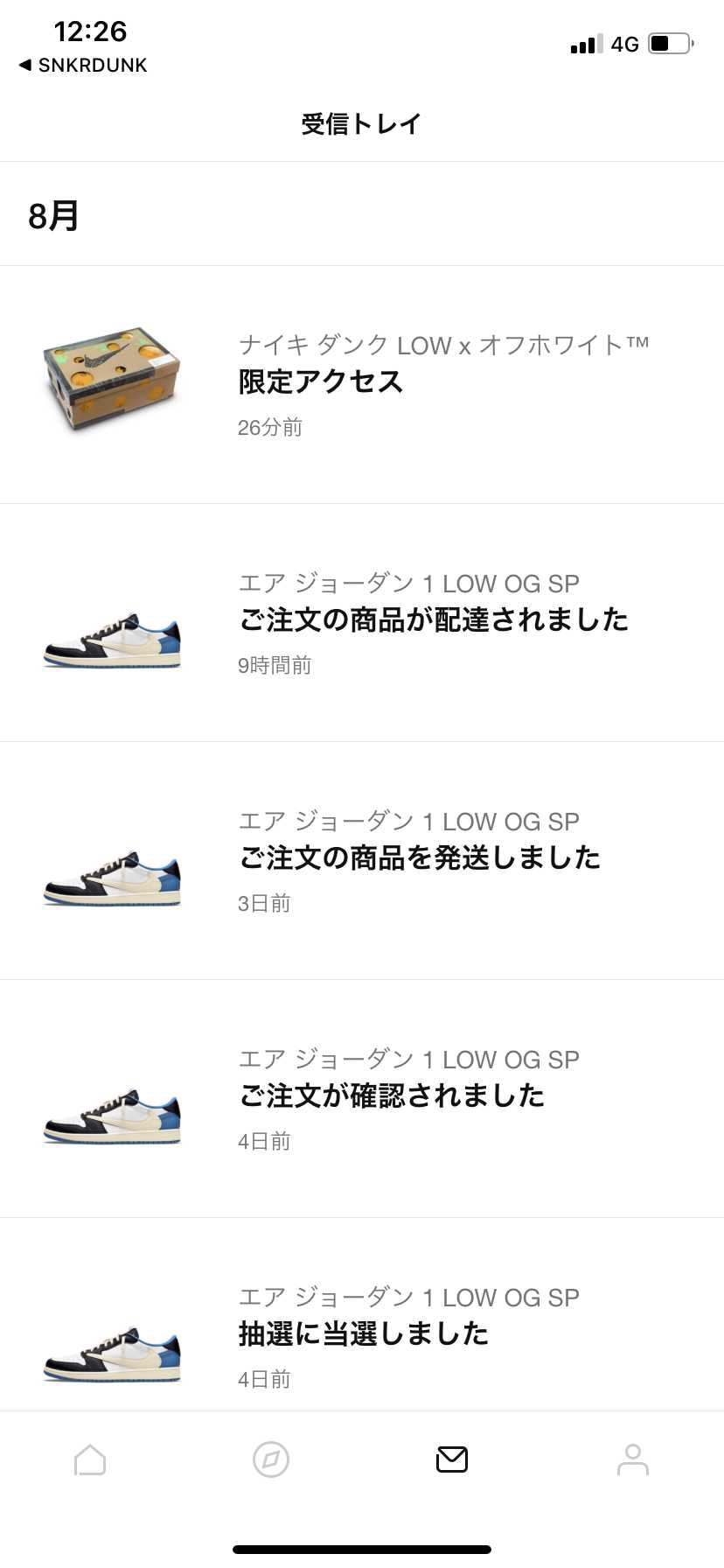Go to the profile tab

[x=633, y=1459]
